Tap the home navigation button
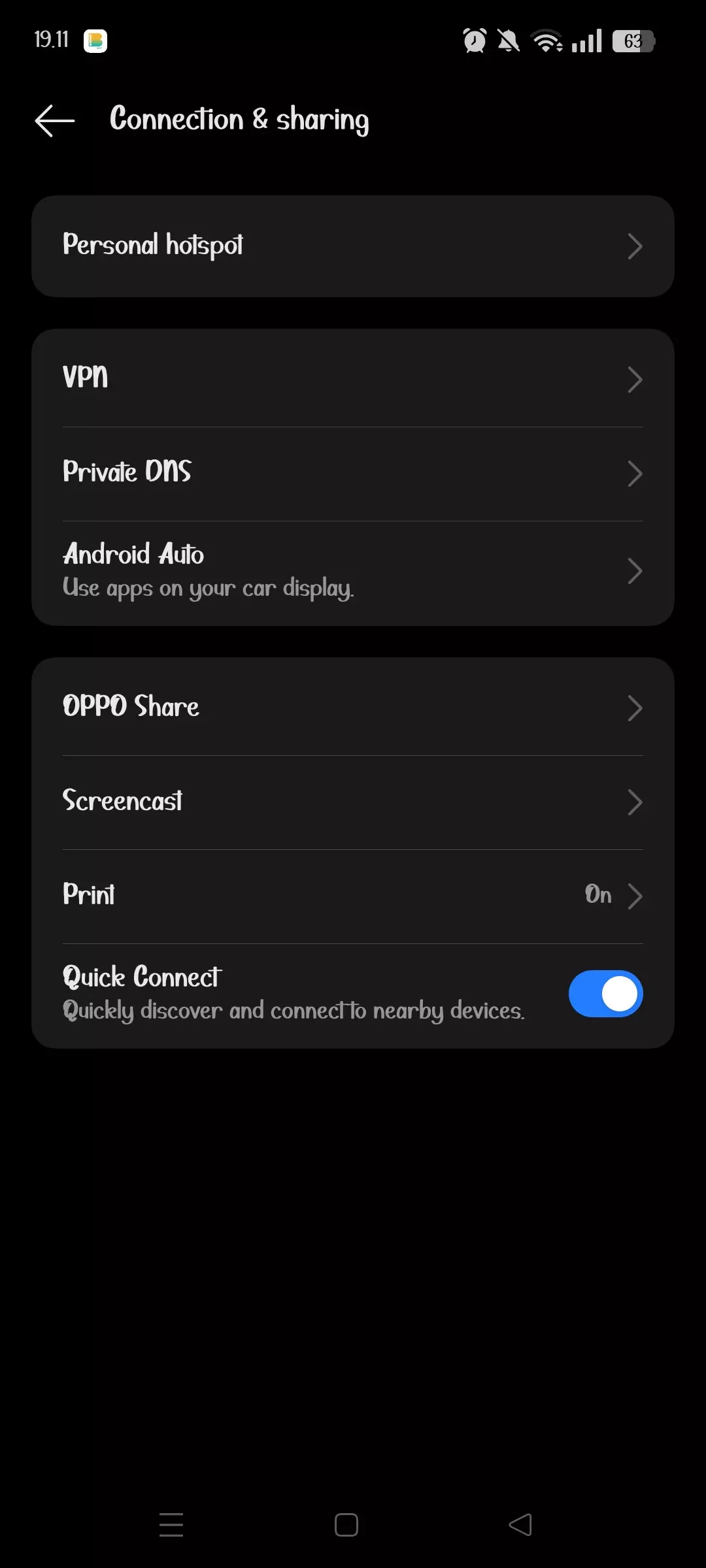The width and height of the screenshot is (706, 1568). pyautogui.click(x=346, y=1526)
